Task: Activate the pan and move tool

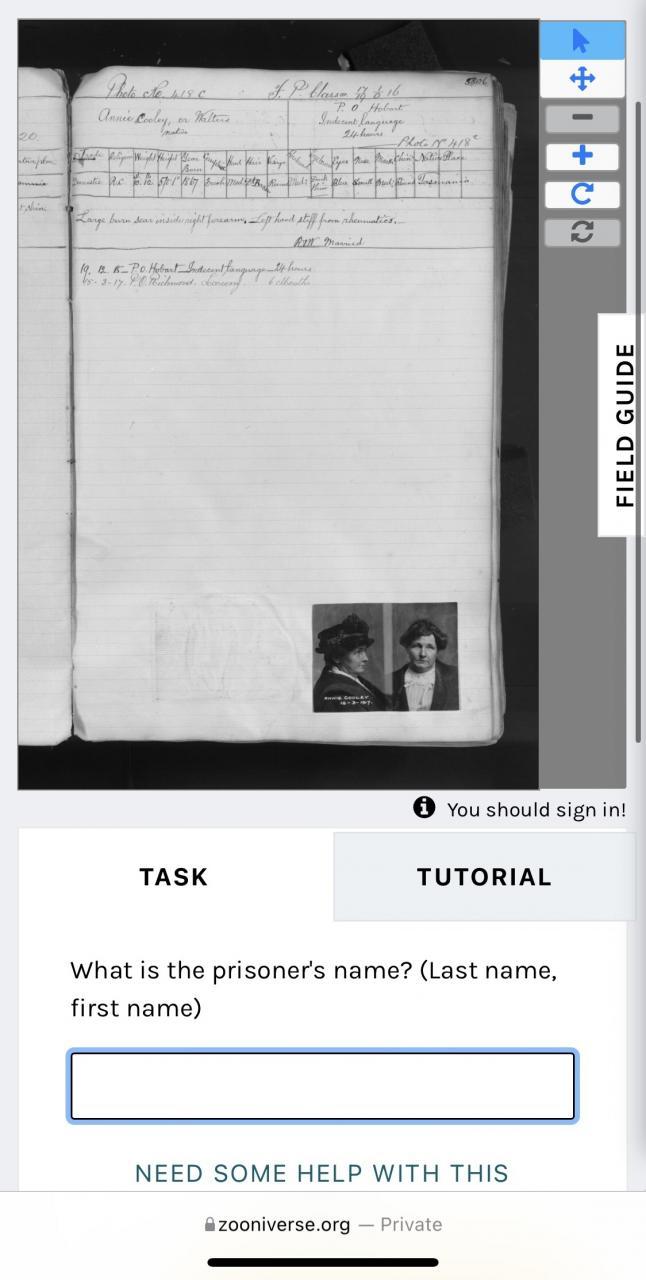Action: [x=582, y=79]
